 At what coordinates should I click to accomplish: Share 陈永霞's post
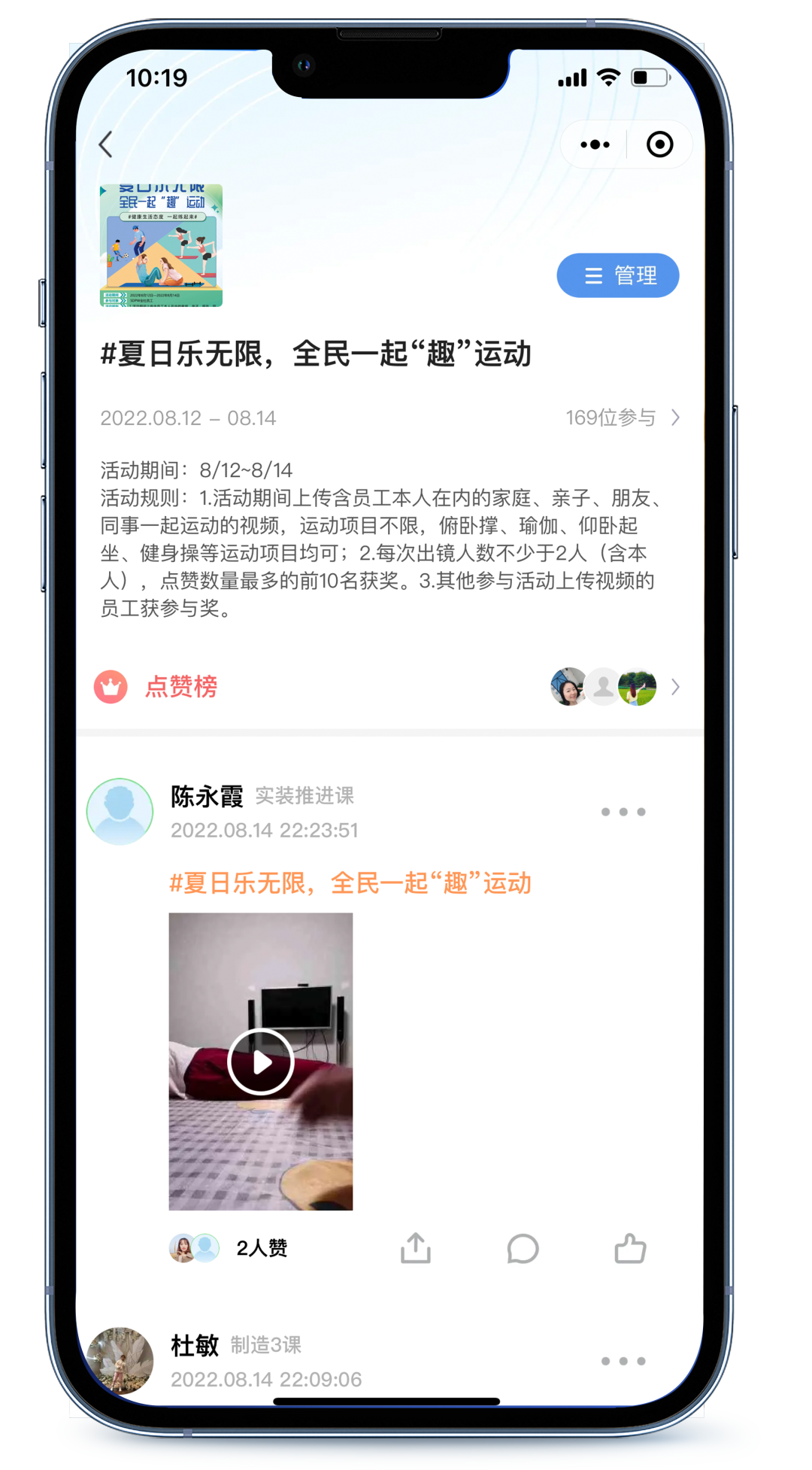[416, 1248]
